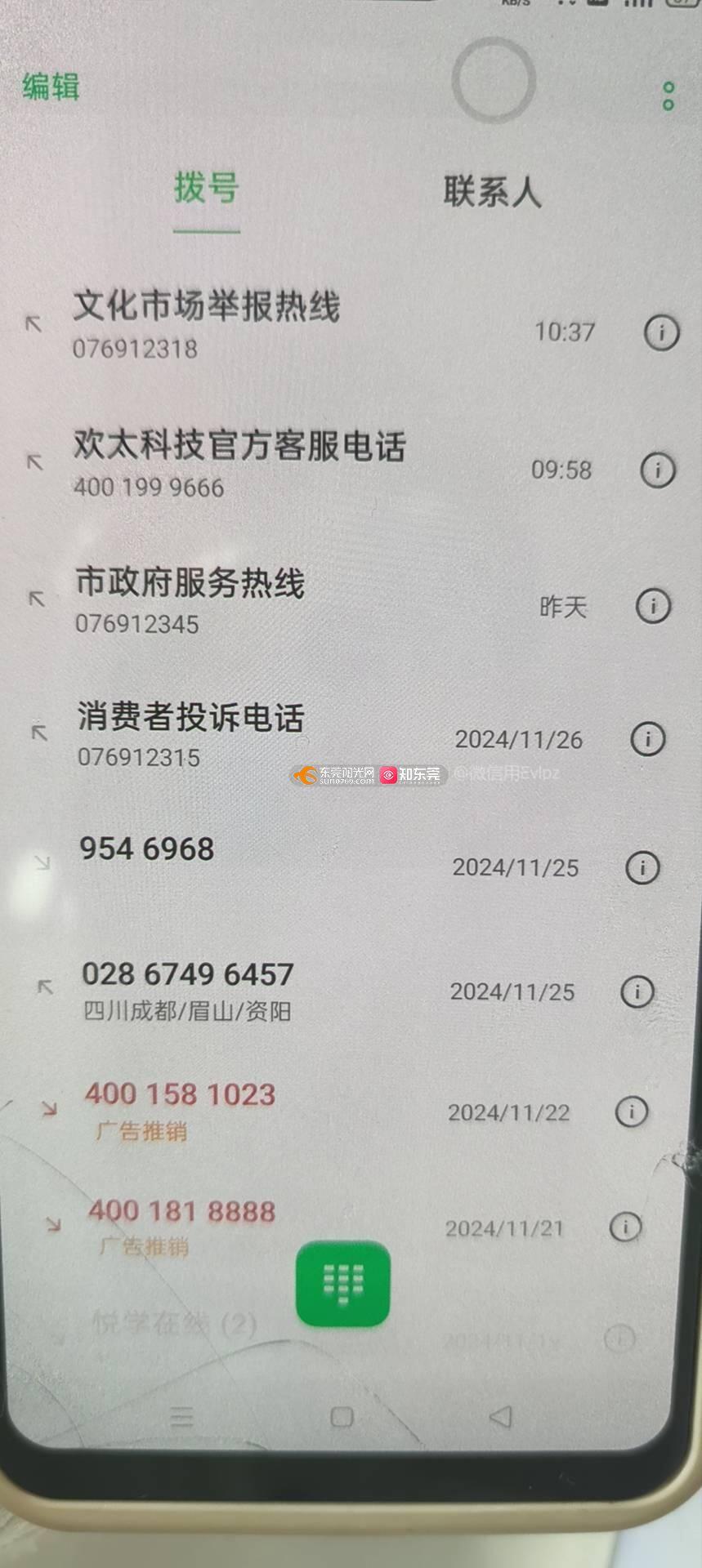View details for 954 6968 call
702x1568 pixels.
point(642,867)
